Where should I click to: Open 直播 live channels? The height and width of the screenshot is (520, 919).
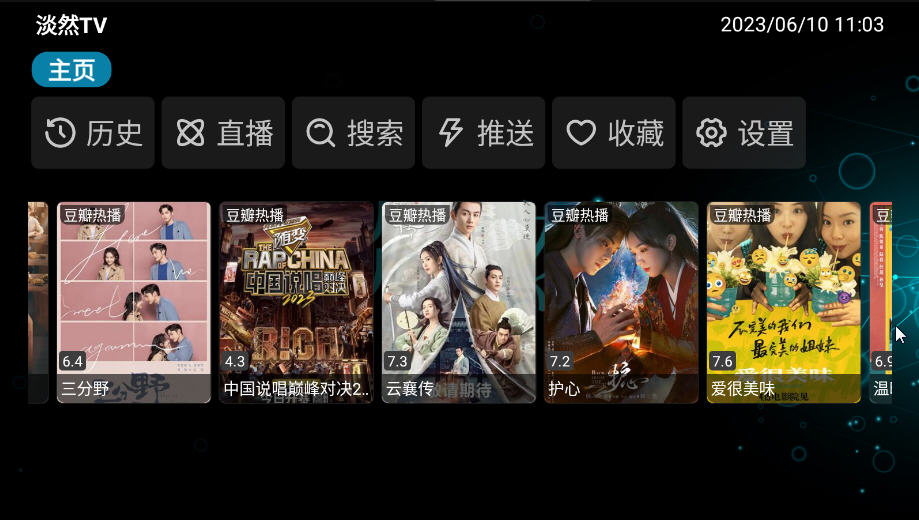(x=223, y=133)
